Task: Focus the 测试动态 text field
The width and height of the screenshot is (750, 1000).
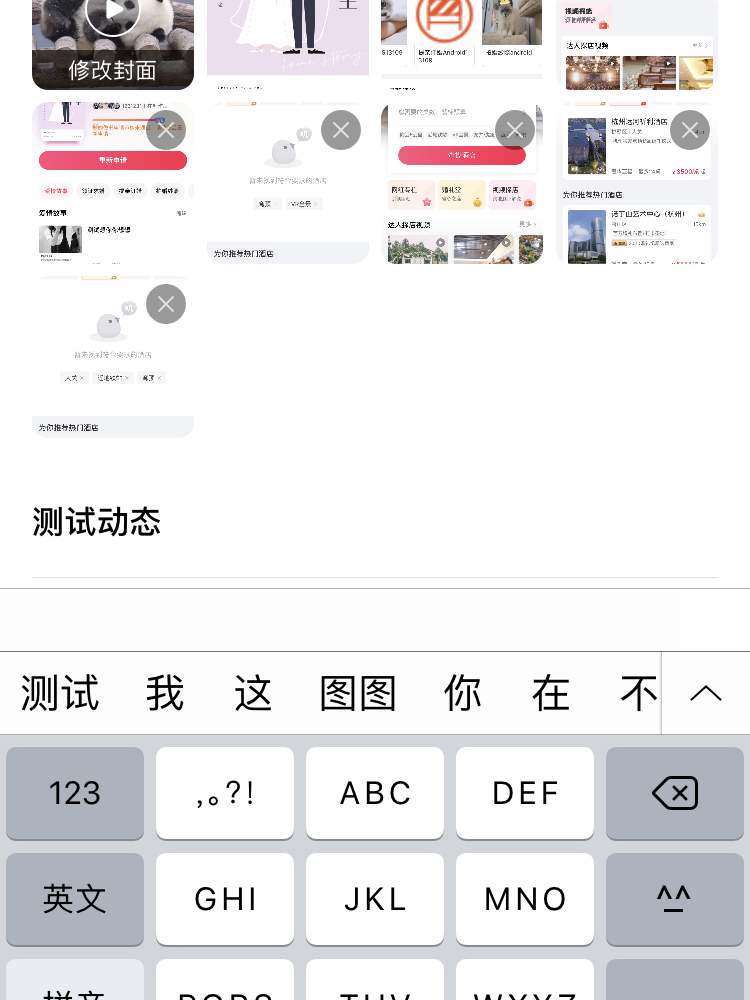Action: pyautogui.click(x=374, y=522)
